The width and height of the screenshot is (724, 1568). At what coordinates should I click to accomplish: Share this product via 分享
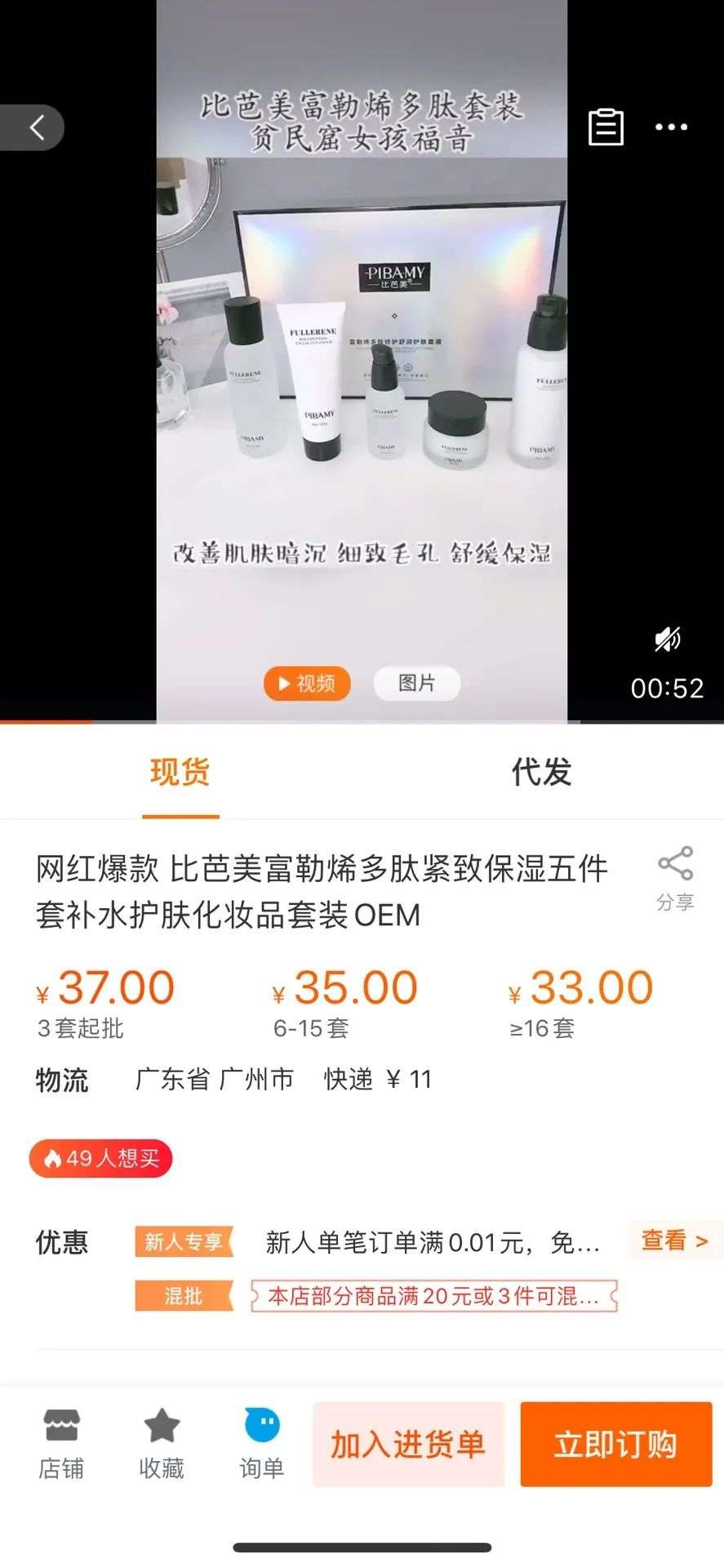[675, 878]
